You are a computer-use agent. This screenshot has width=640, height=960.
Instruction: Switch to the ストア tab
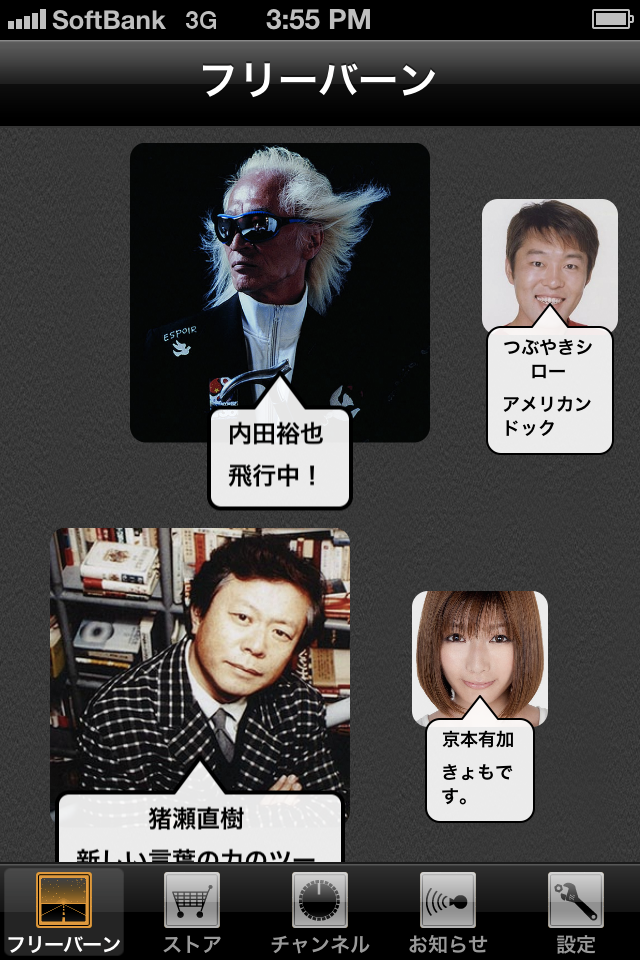(x=192, y=912)
